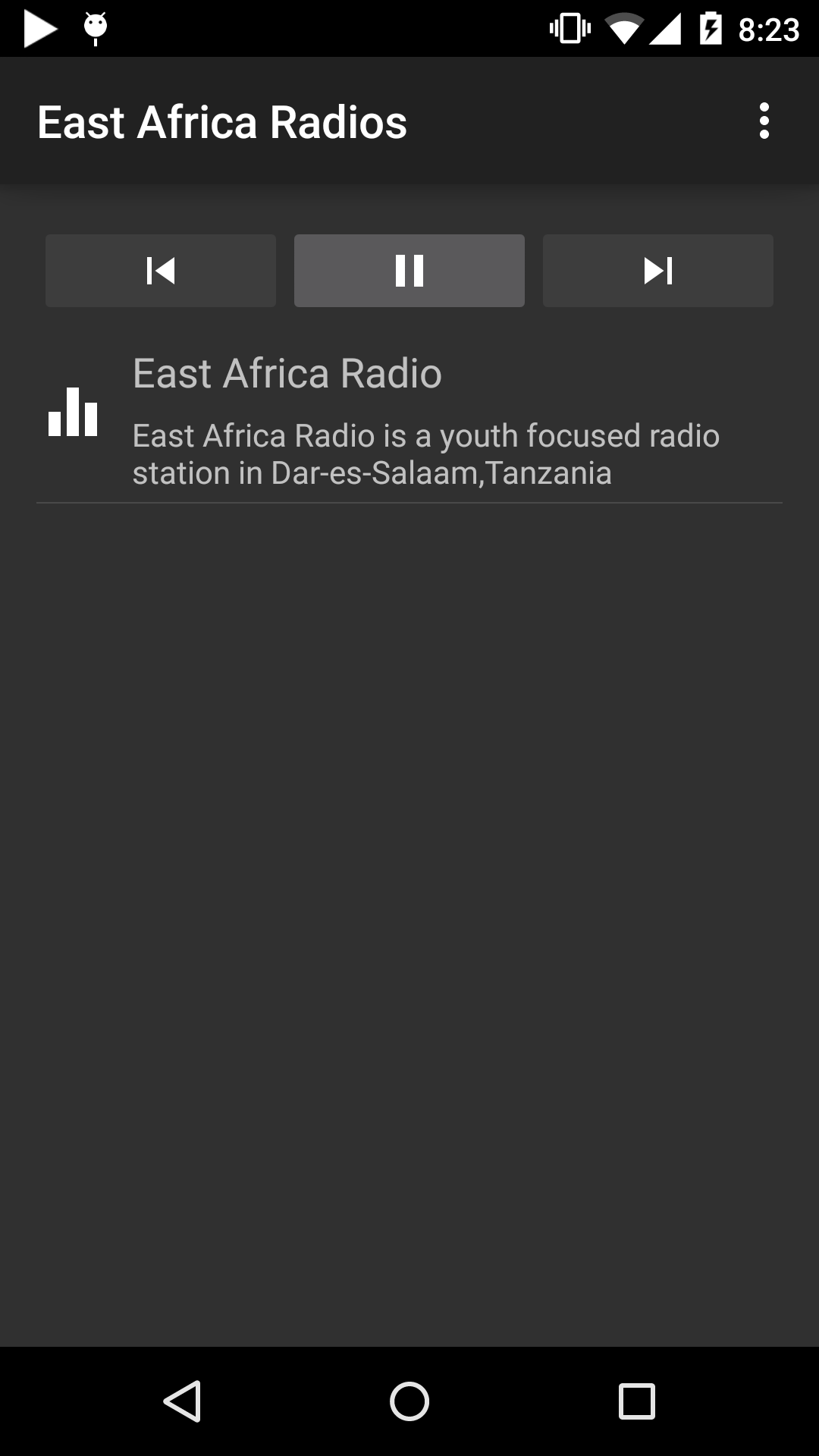Skip to the next radio station
This screenshot has height=1456, width=819.
coord(657,270)
